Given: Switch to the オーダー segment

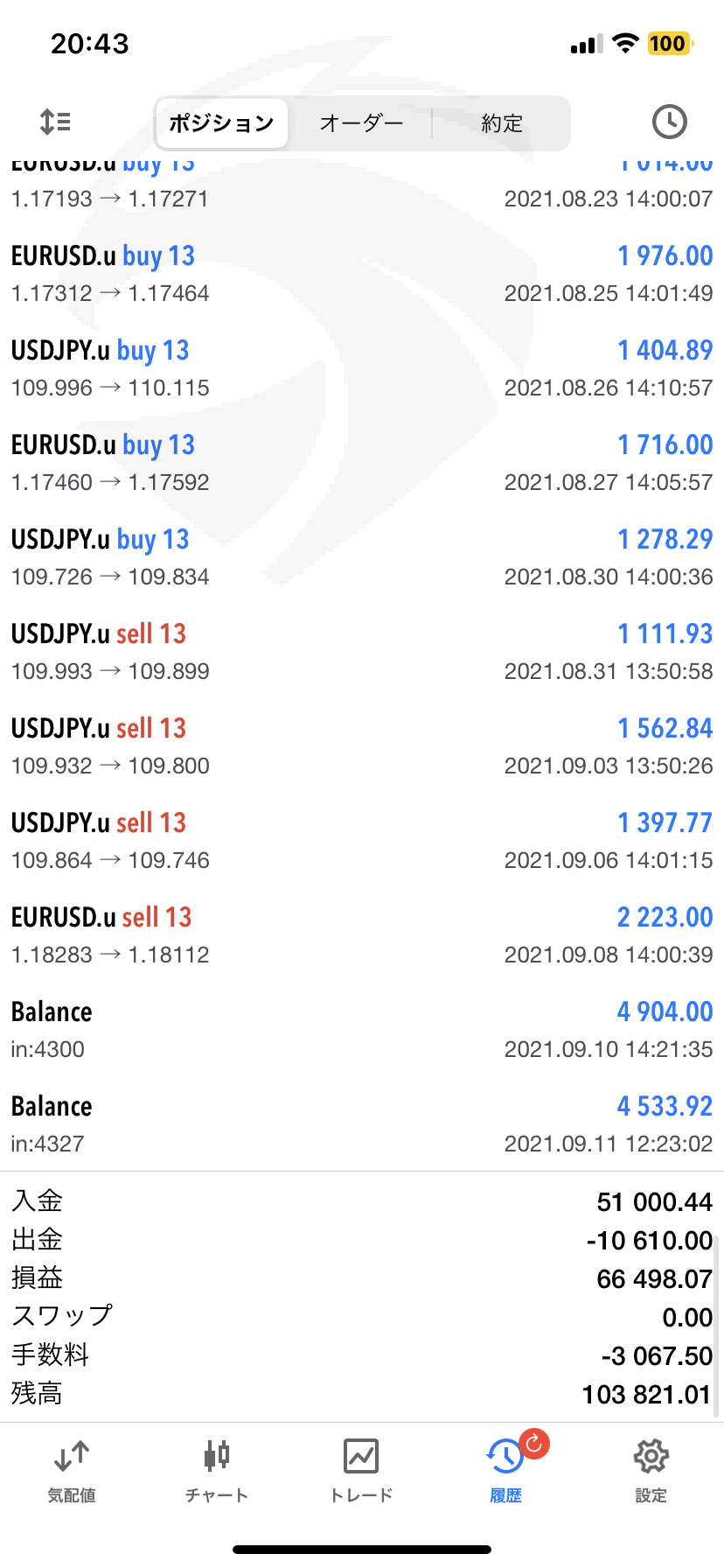Looking at the screenshot, I should 361,123.
